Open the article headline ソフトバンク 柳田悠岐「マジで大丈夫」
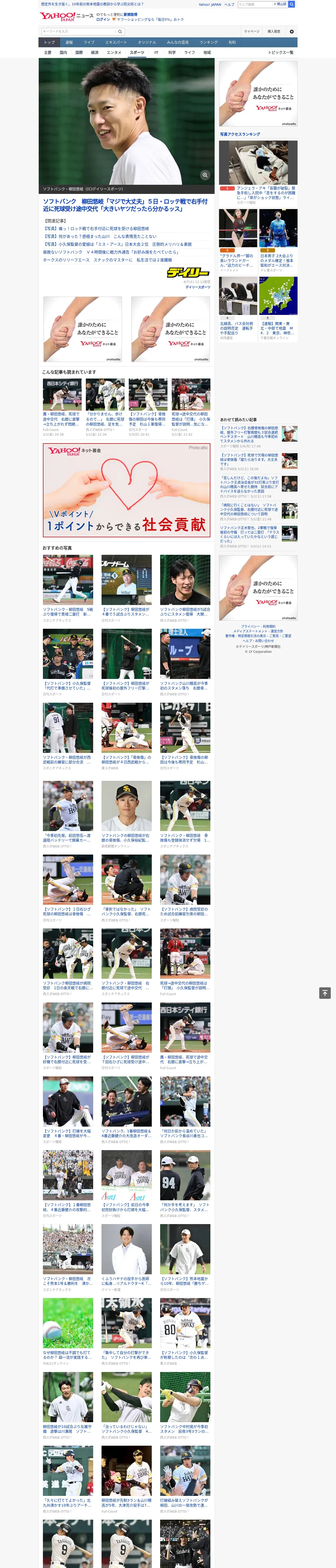336x1568 pixels. click(x=125, y=205)
